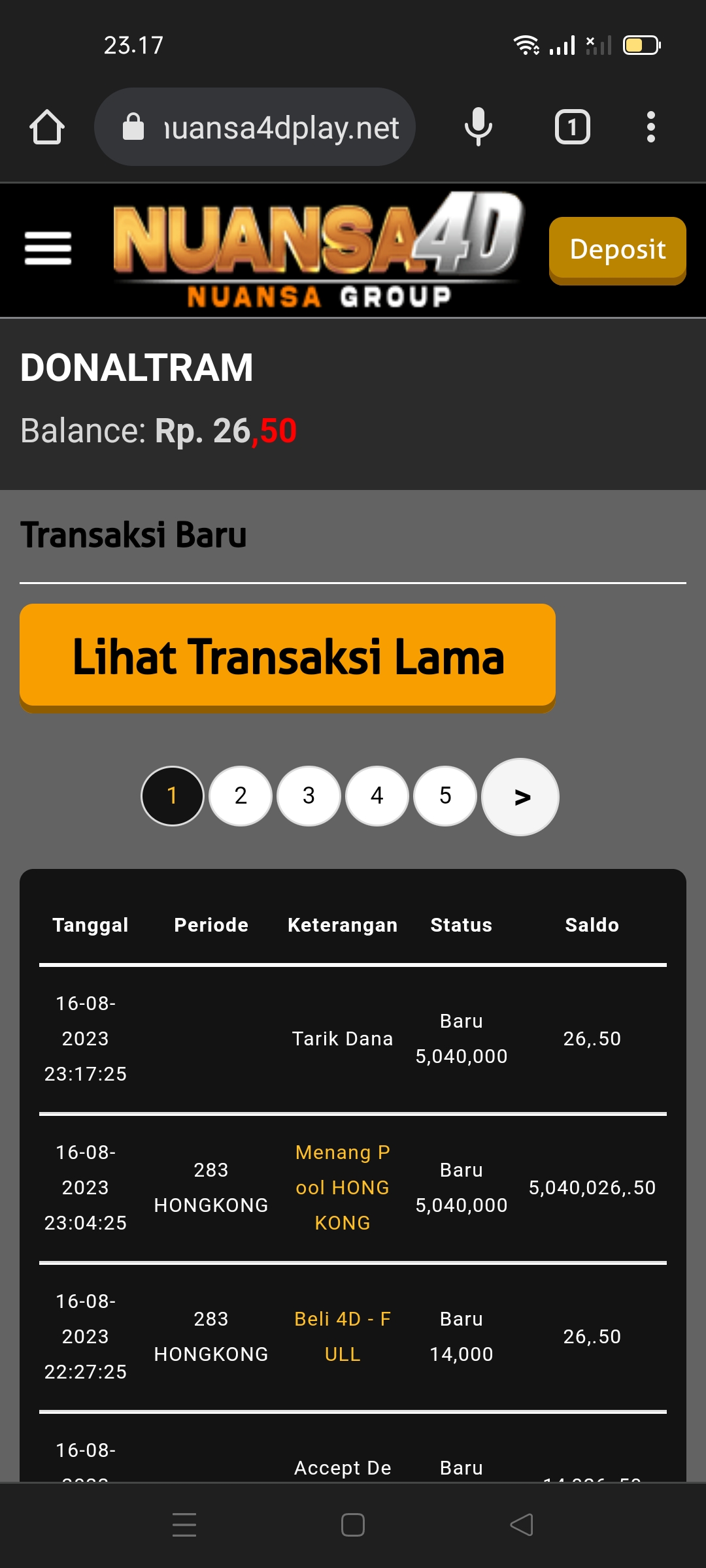Screen dimensions: 706x1568
Task: Show current page 1 of transactions
Action: point(173,796)
